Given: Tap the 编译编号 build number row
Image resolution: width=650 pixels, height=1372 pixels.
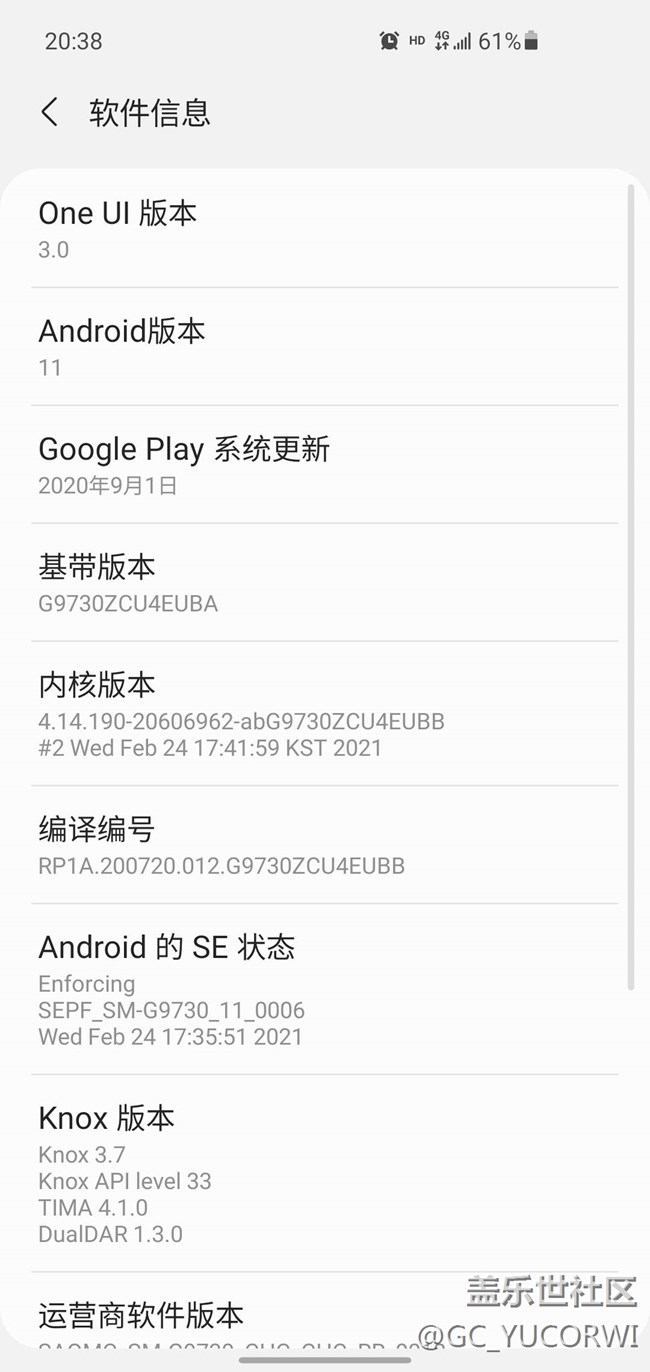Looking at the screenshot, I should click(324, 845).
